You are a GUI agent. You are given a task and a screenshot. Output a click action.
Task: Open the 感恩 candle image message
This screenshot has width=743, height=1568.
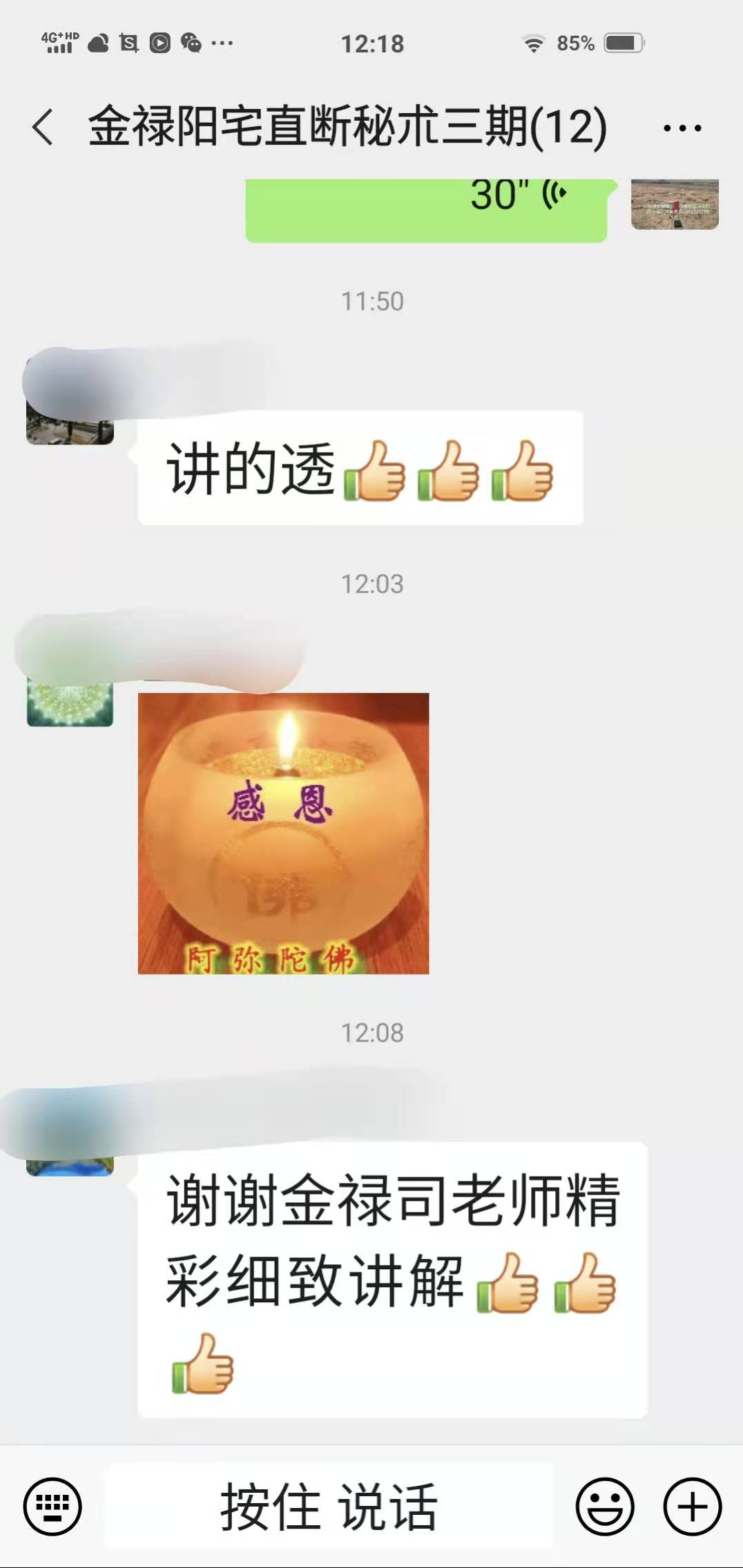click(283, 833)
